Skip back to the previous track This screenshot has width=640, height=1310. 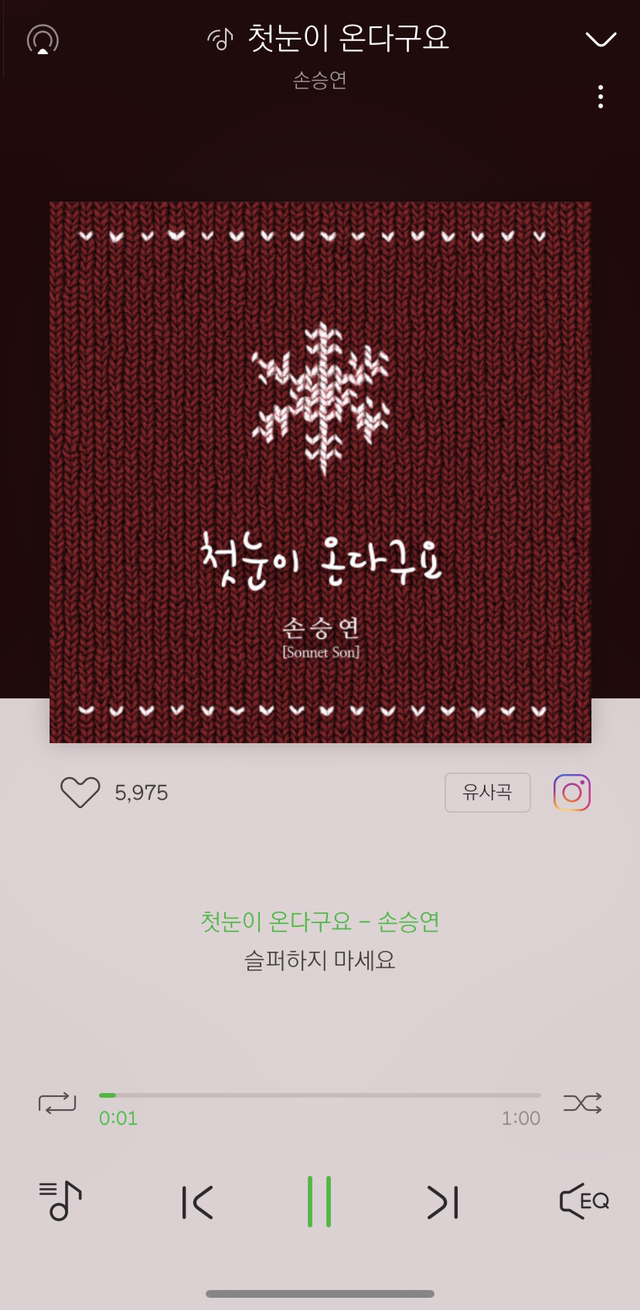tap(197, 1202)
